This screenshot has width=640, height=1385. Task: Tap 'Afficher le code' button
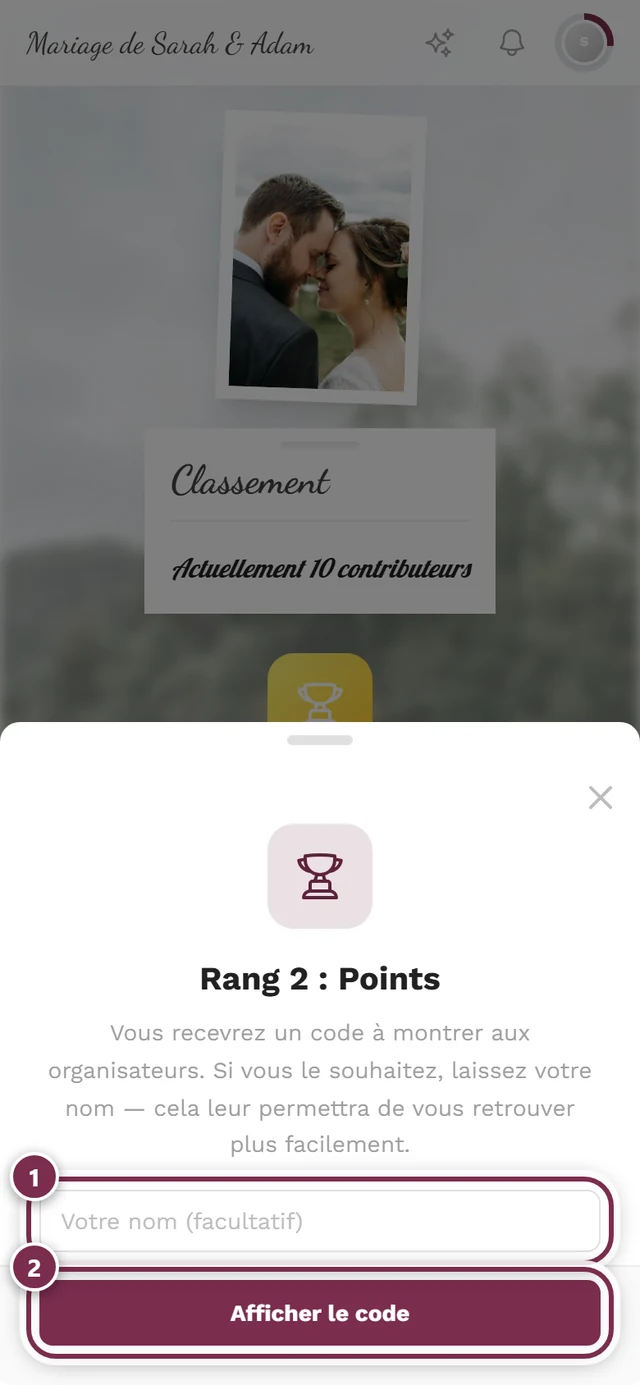point(320,1313)
